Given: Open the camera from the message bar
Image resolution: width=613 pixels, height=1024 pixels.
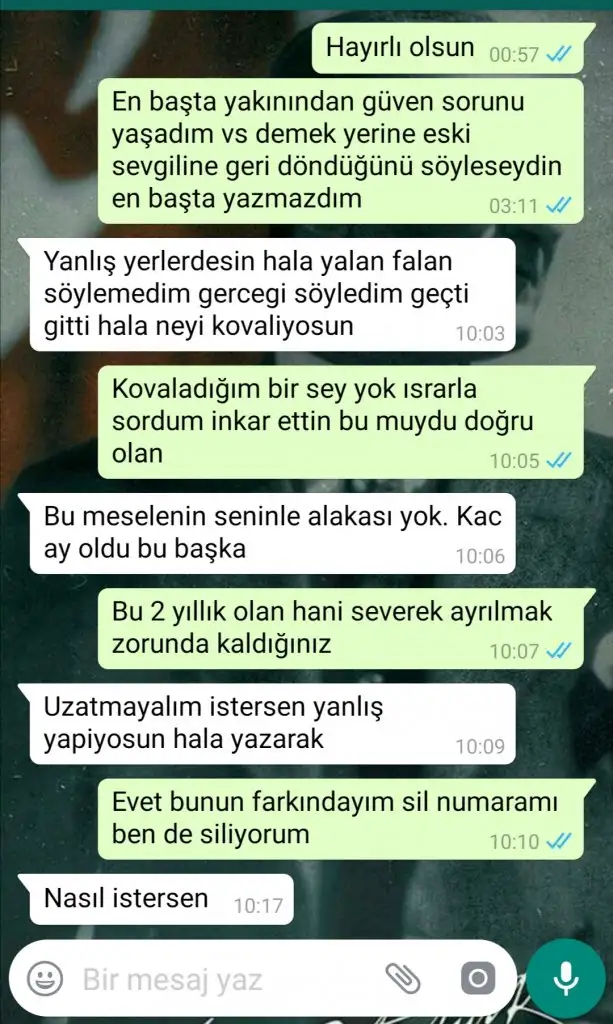Looking at the screenshot, I should (x=478, y=978).
